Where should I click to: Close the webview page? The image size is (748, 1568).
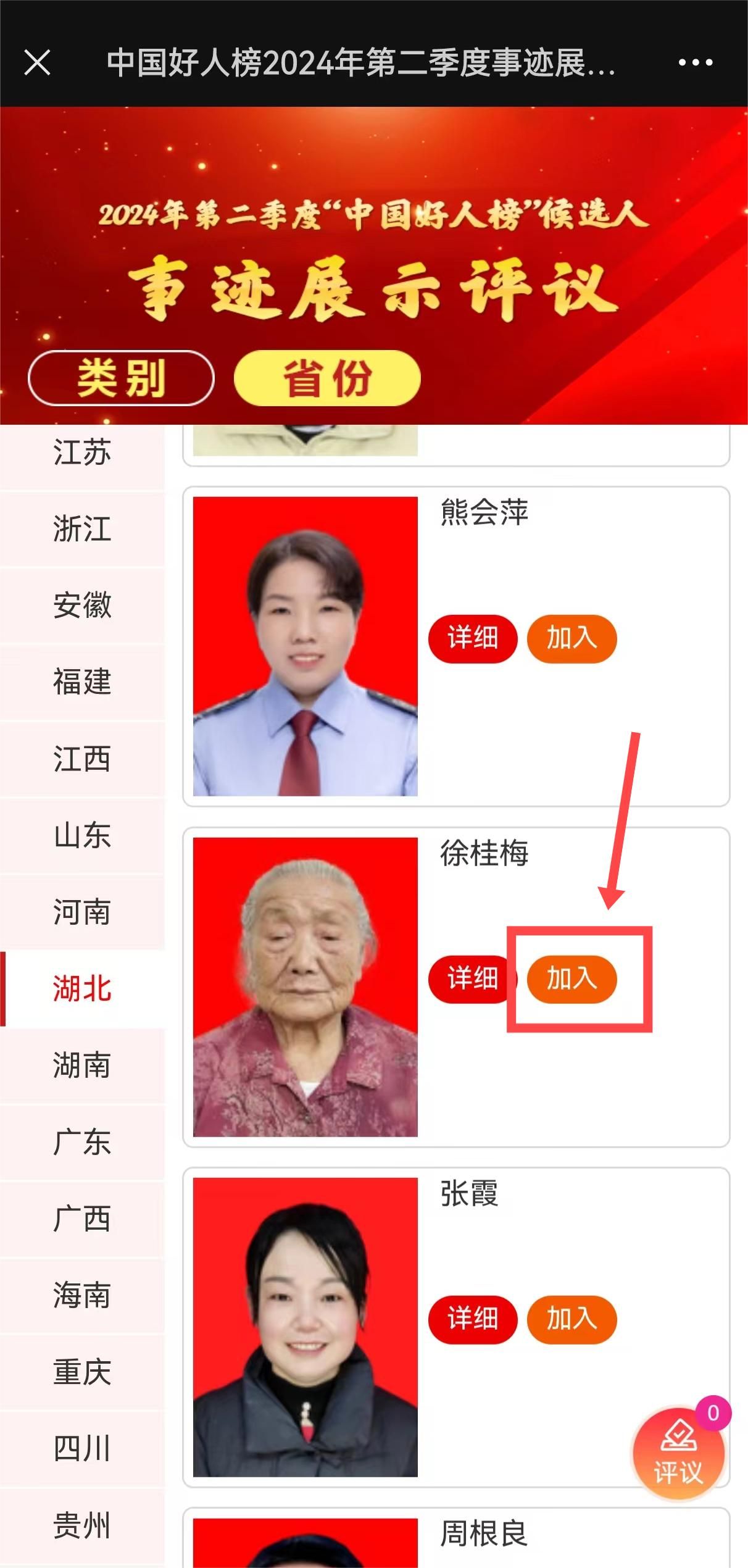(37, 62)
